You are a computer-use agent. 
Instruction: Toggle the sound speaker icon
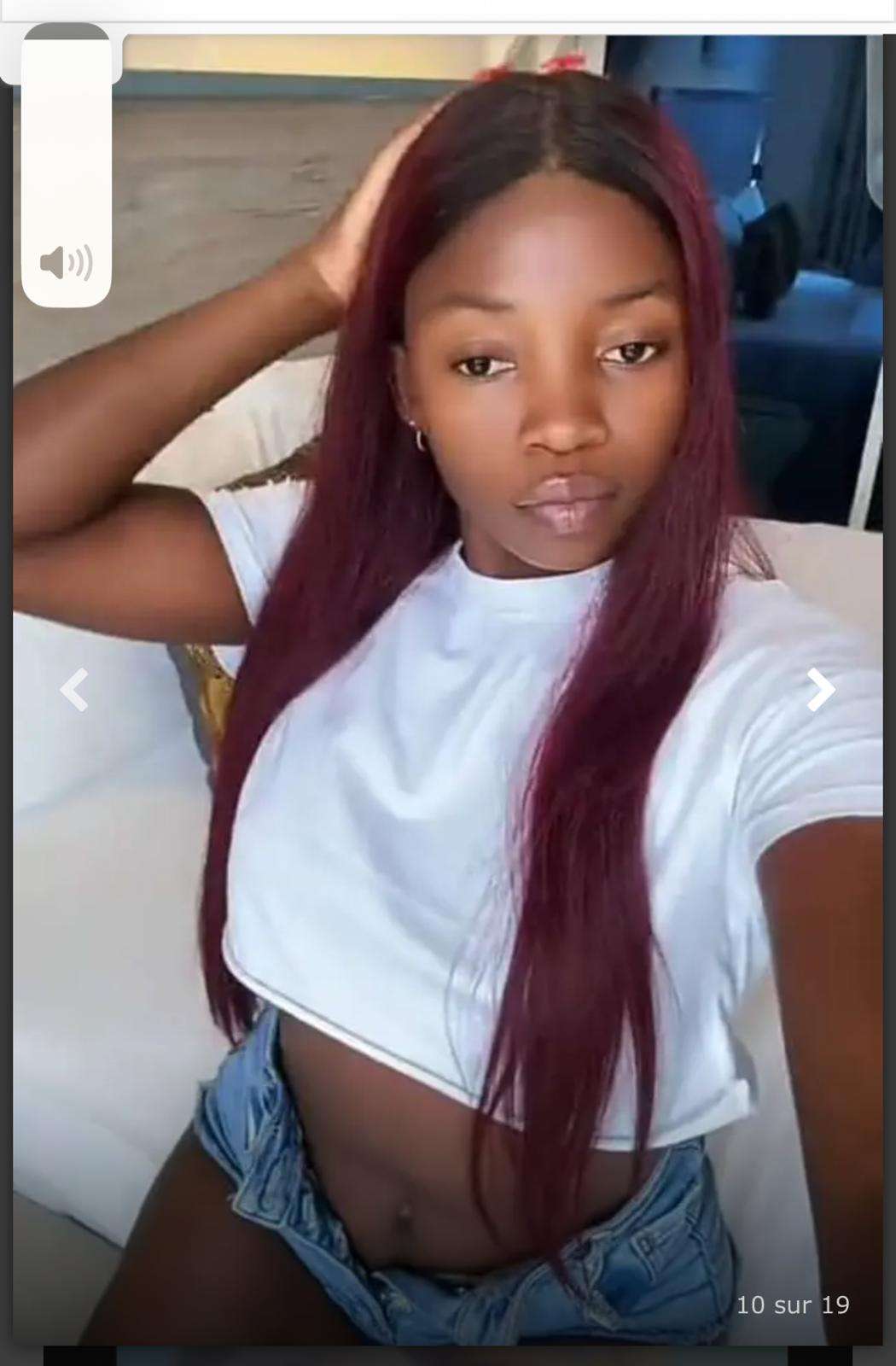click(x=67, y=263)
